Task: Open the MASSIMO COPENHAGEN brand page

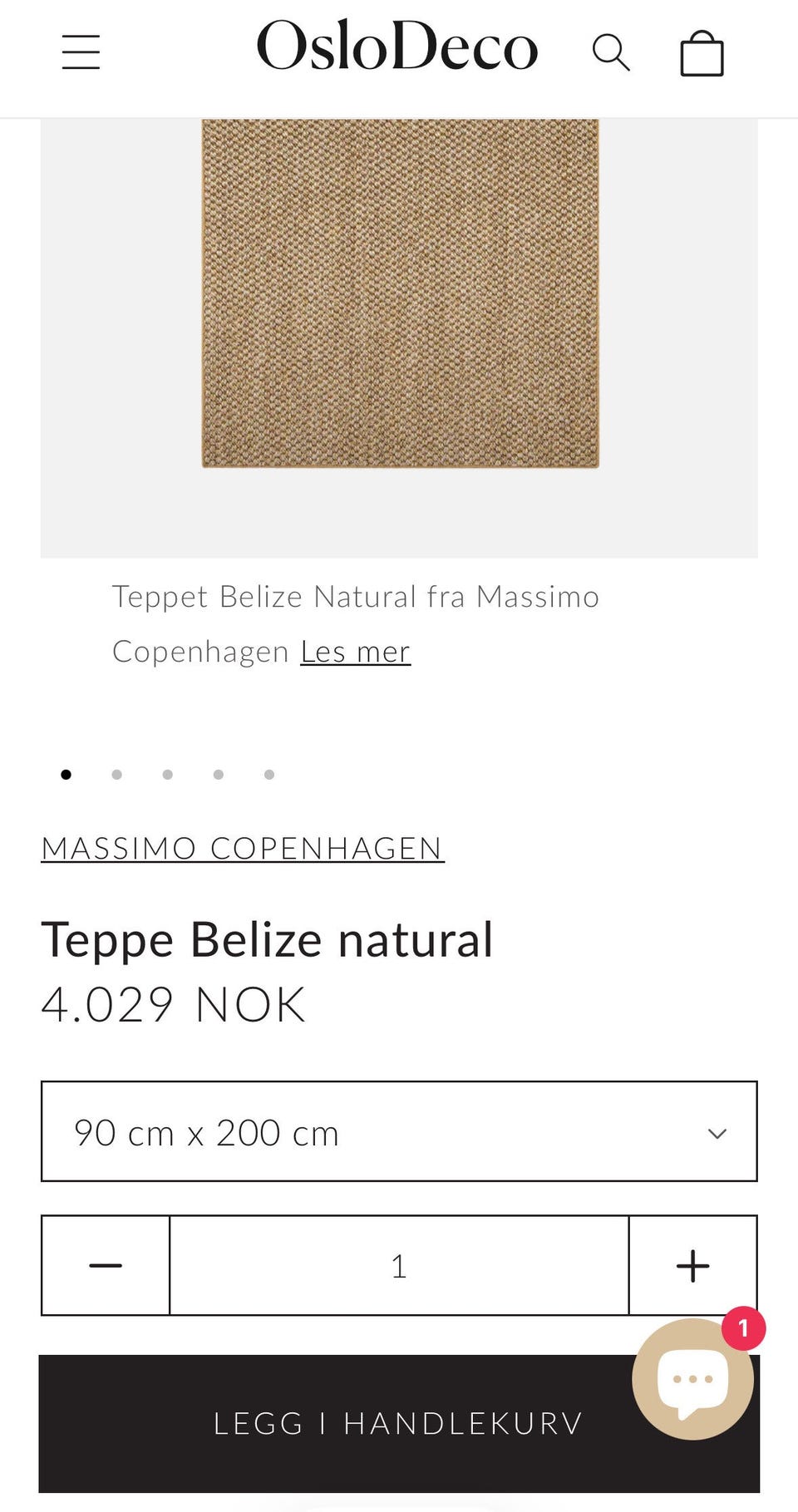Action: click(242, 848)
